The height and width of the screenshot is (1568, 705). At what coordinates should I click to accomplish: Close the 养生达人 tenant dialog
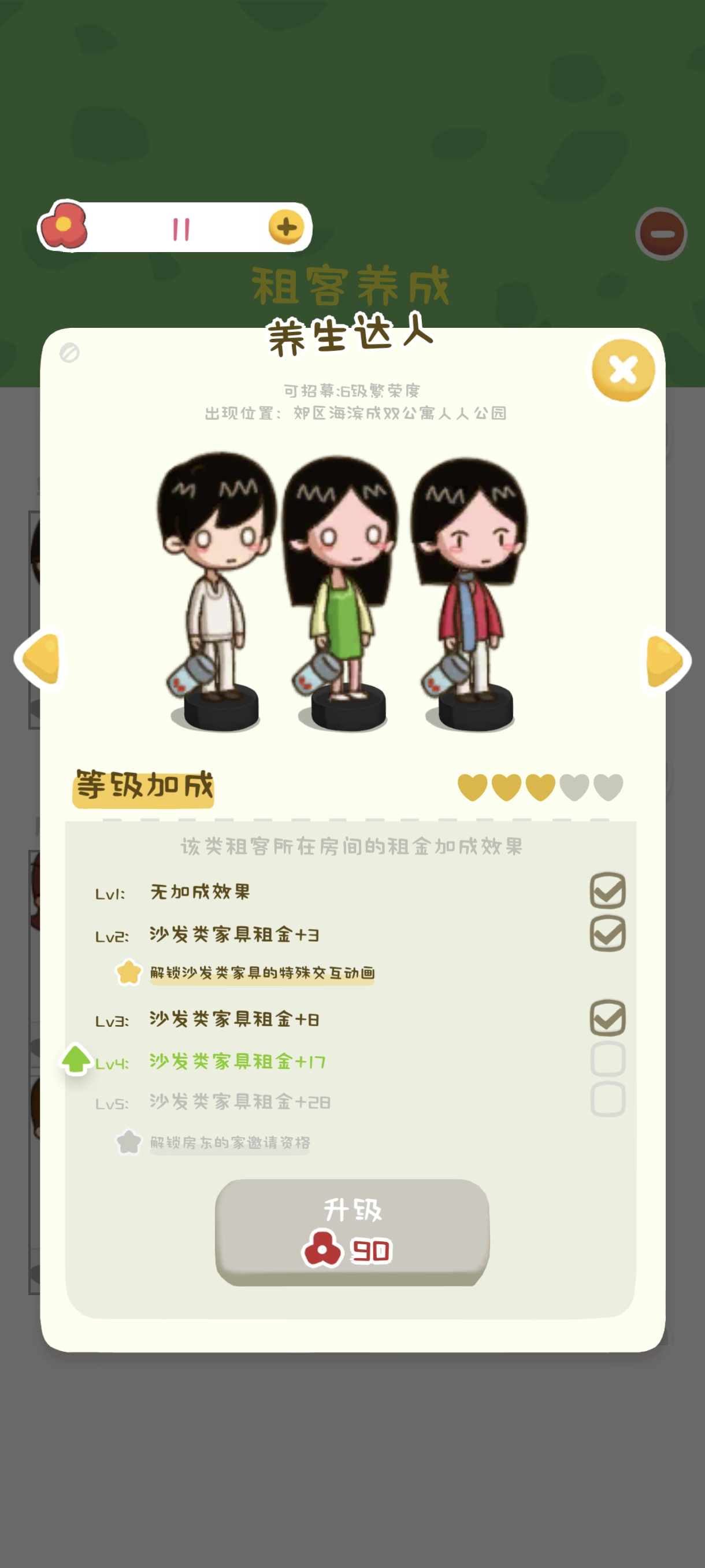[x=623, y=370]
